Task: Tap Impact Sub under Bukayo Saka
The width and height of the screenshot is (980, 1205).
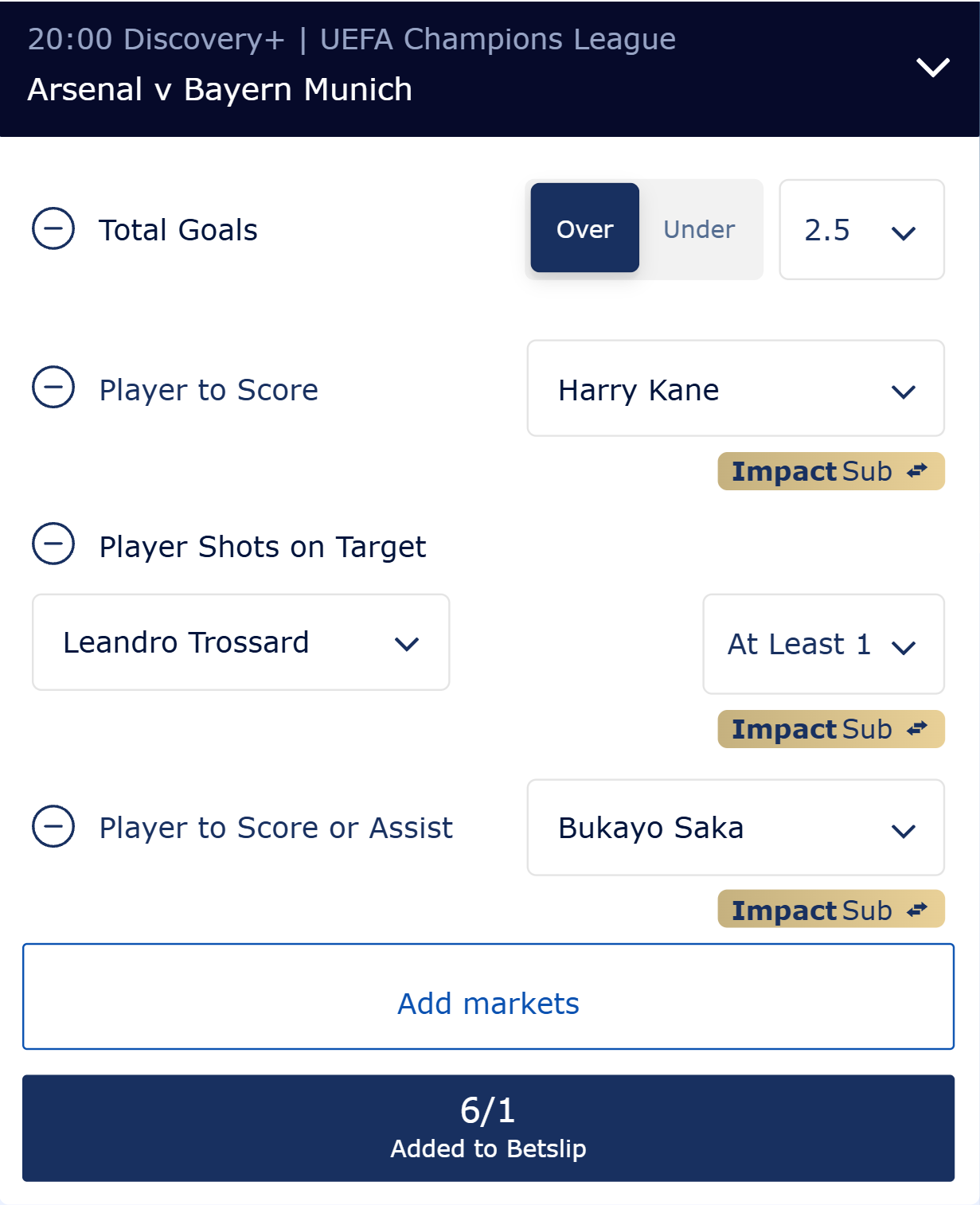Action: tap(830, 909)
